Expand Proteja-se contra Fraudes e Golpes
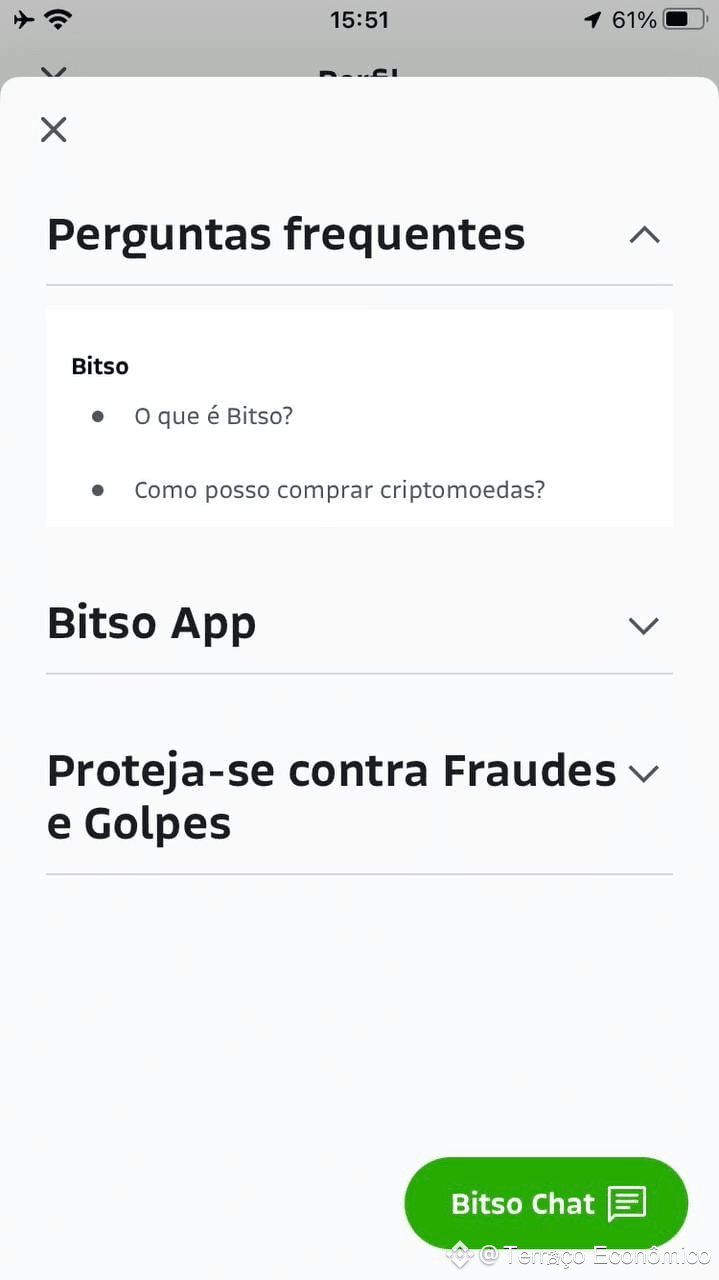This screenshot has height=1280, width=719. click(643, 773)
